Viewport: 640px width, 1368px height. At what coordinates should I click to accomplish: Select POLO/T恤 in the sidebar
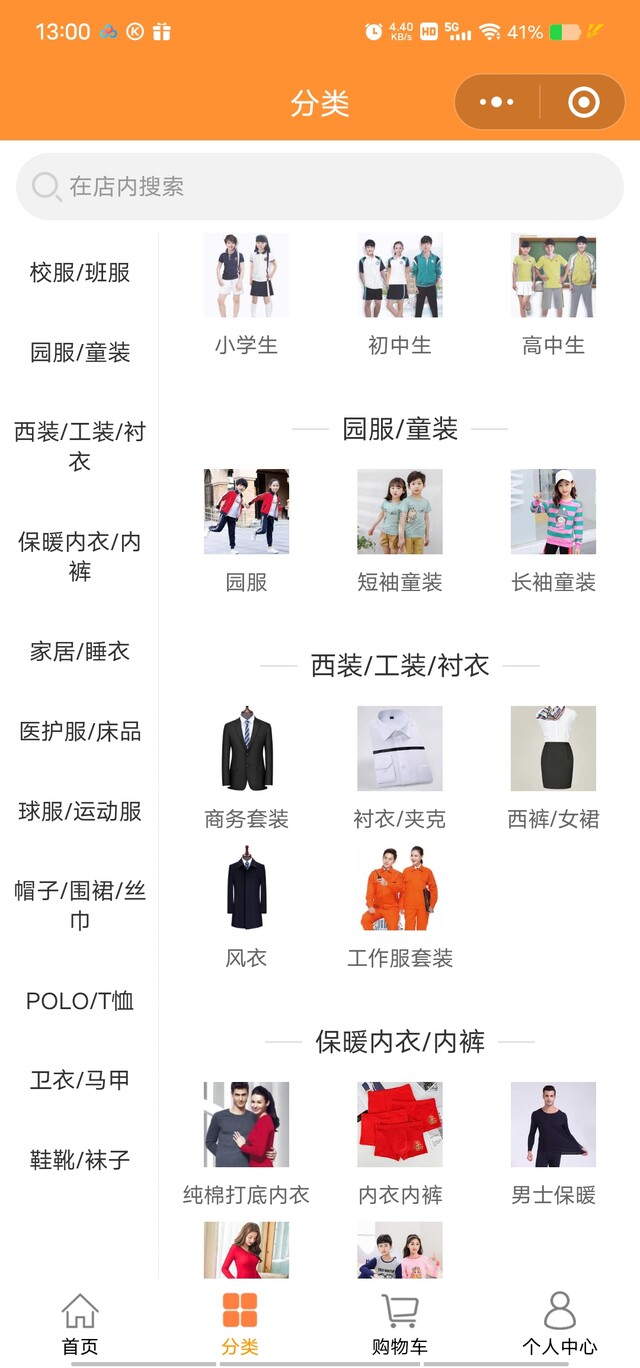(80, 1001)
